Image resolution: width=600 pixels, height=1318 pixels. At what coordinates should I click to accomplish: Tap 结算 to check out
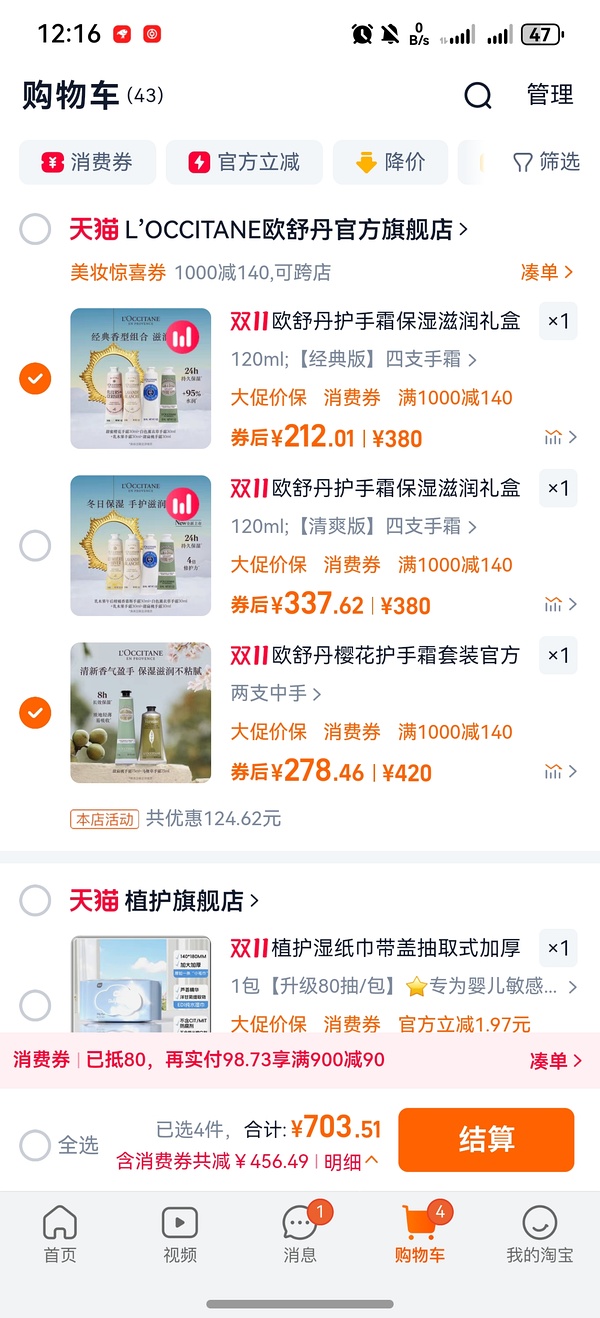point(486,1139)
